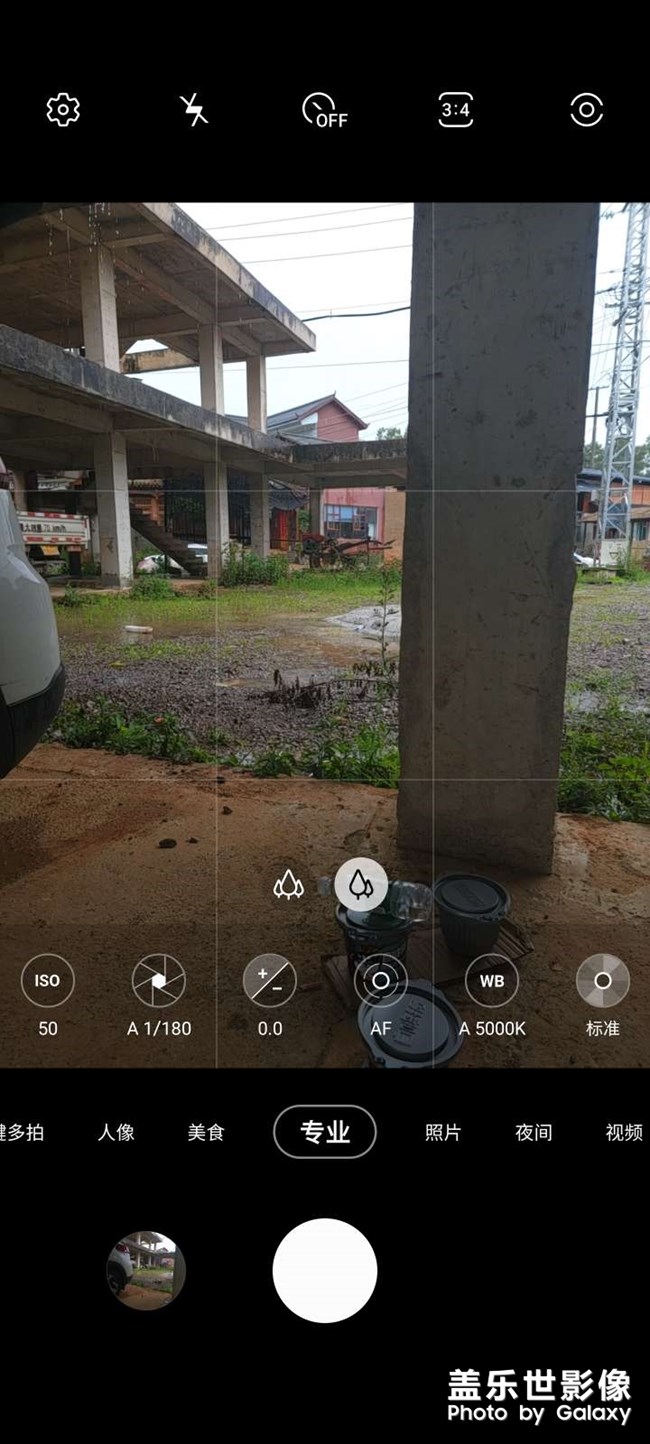The width and height of the screenshot is (650, 1444).
Task: Switch to 视频 mode
Action: click(x=623, y=1133)
